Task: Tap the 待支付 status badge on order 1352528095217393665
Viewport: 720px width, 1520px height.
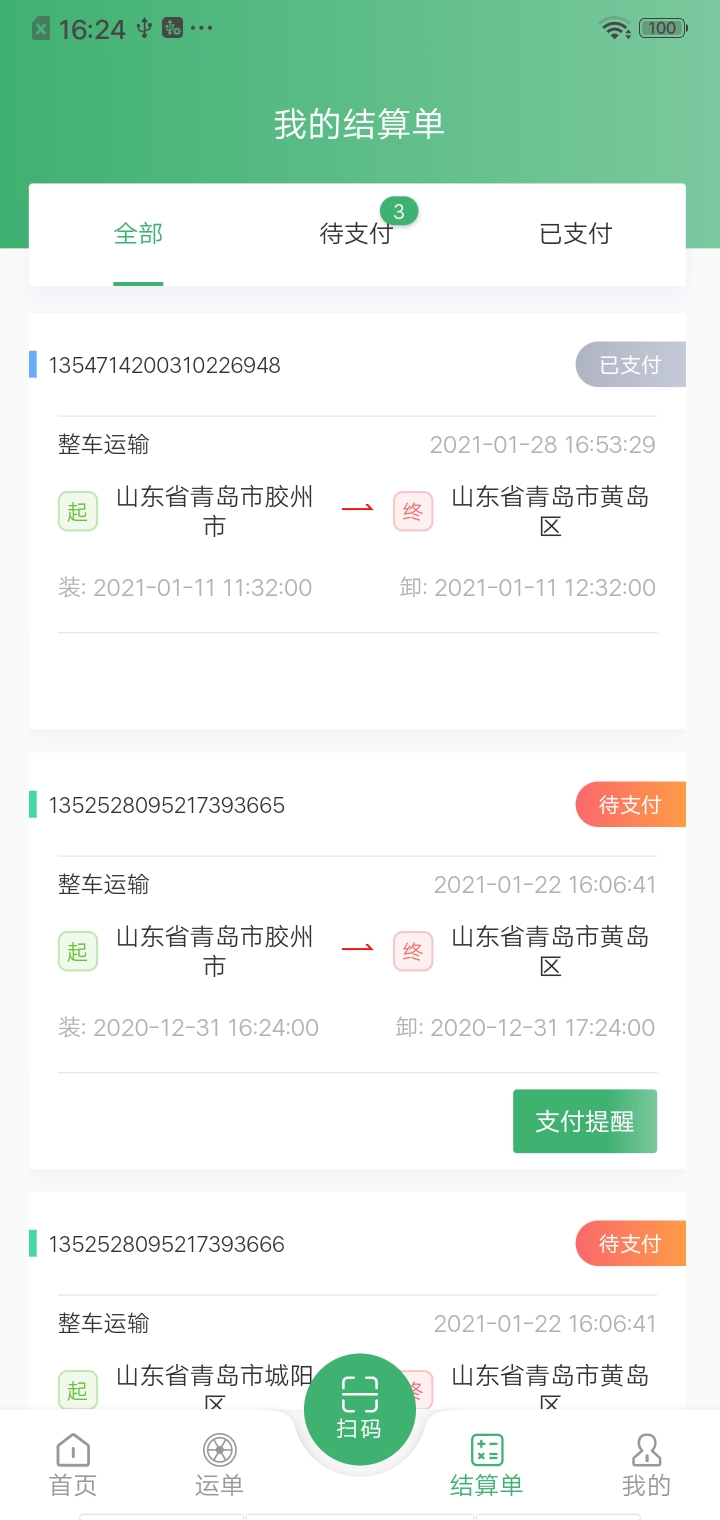Action: point(632,804)
